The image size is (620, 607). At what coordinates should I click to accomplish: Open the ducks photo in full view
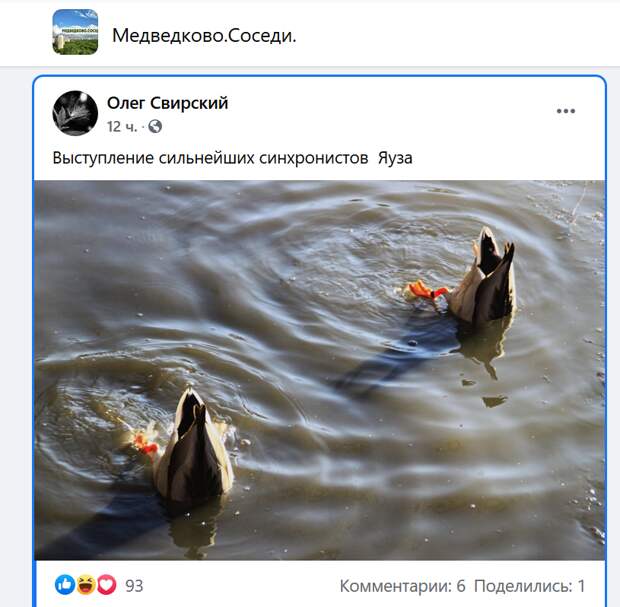[x=319, y=370]
